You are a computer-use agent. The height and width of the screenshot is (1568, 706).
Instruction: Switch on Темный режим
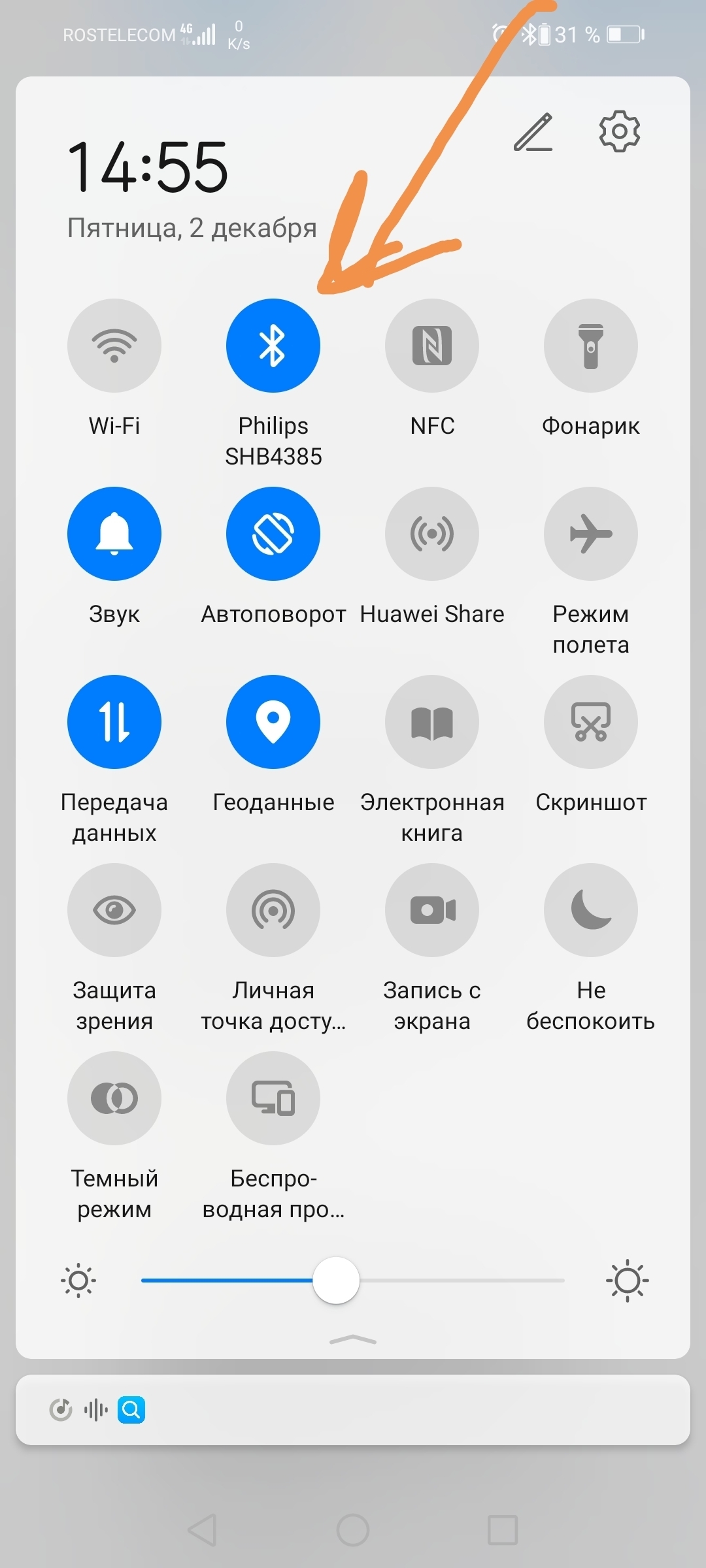click(114, 1098)
